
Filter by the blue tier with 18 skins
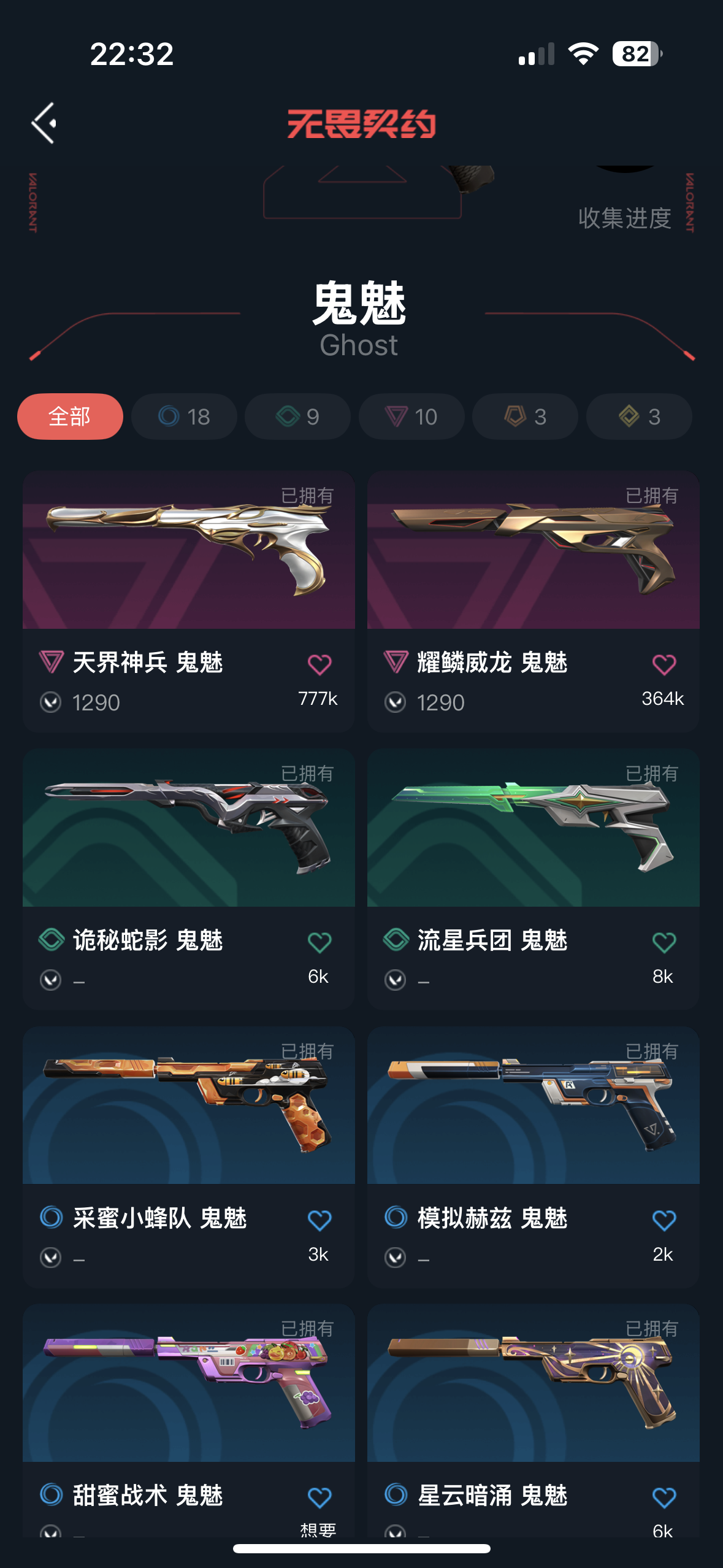click(184, 417)
